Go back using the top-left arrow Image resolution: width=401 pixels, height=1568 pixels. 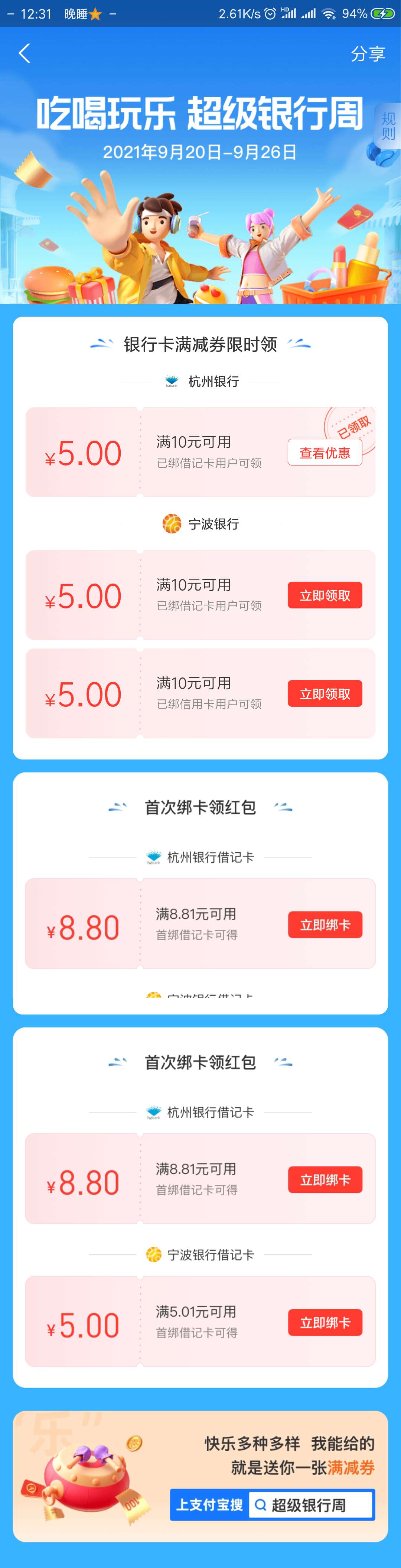25,53
